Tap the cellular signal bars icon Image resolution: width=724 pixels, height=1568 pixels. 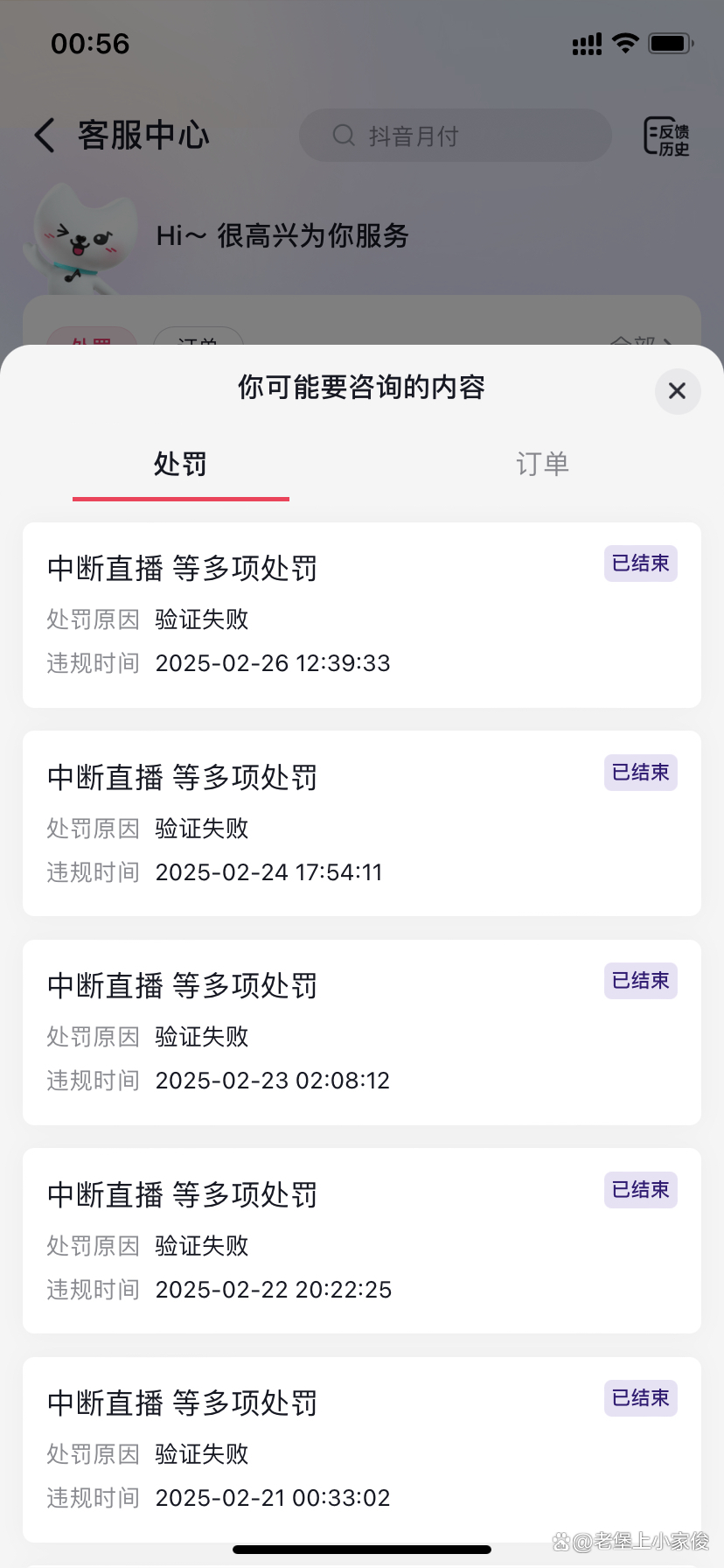coord(586,43)
